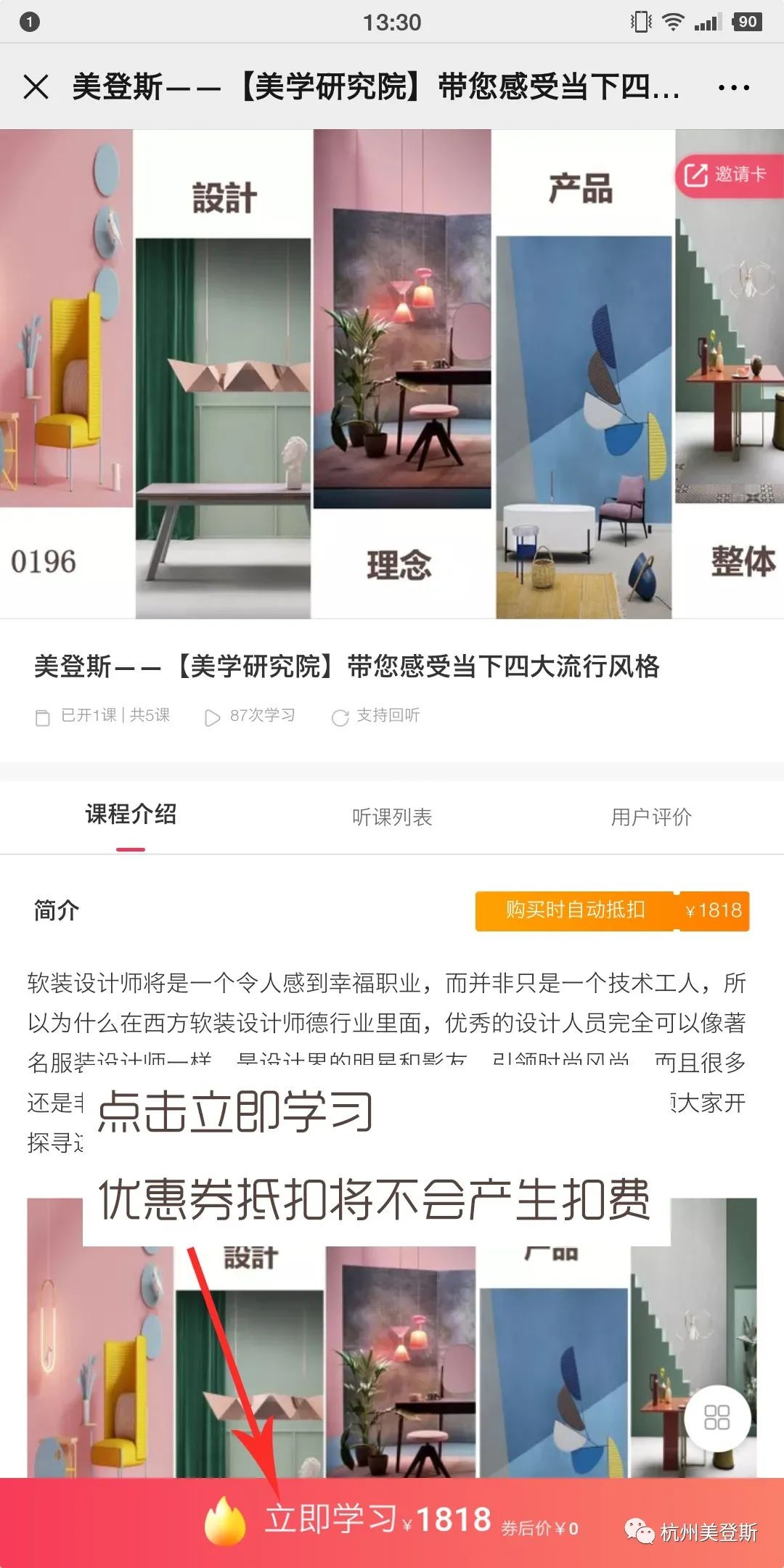The width and height of the screenshot is (784, 1568).
Task: Switch to the 听课列表 tab
Action: click(x=392, y=817)
